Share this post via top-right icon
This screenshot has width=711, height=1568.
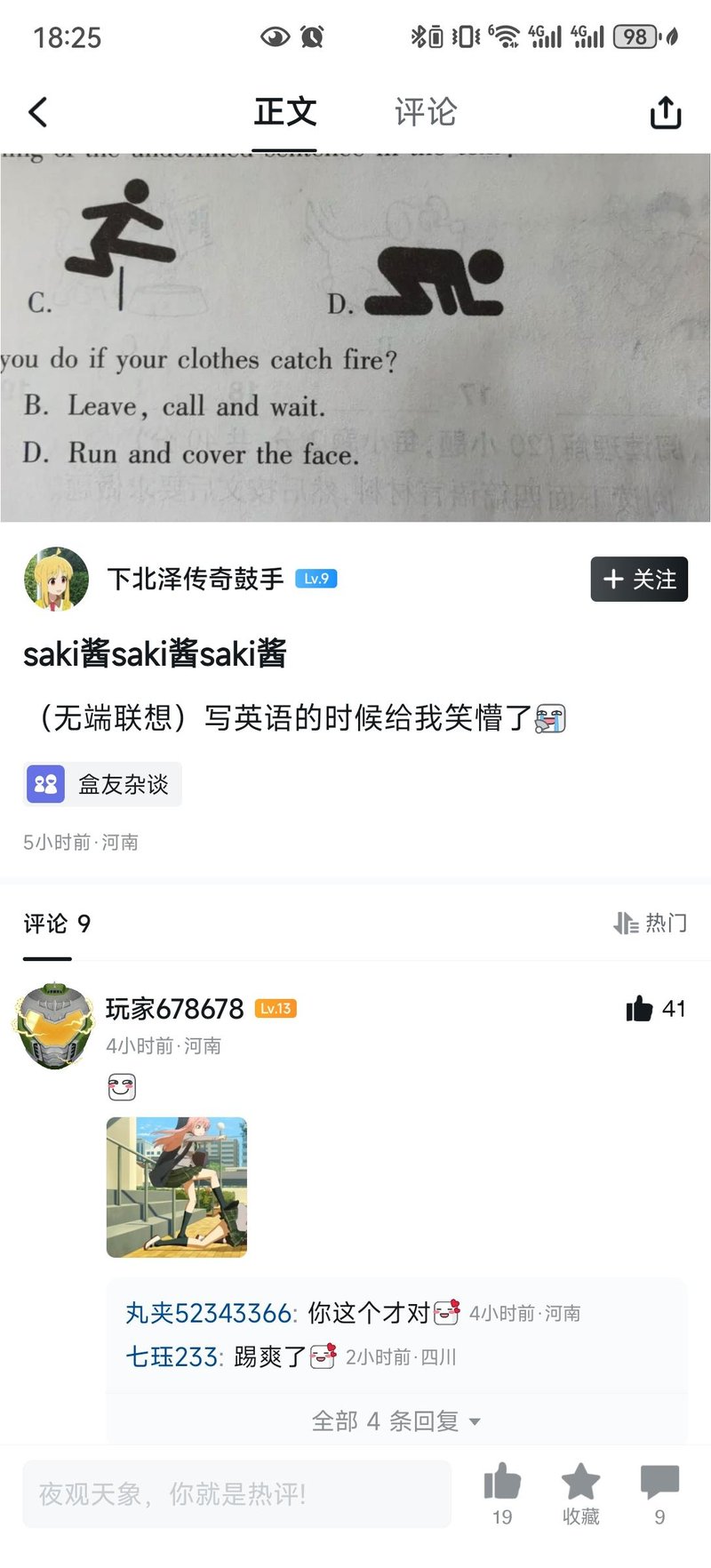click(666, 113)
